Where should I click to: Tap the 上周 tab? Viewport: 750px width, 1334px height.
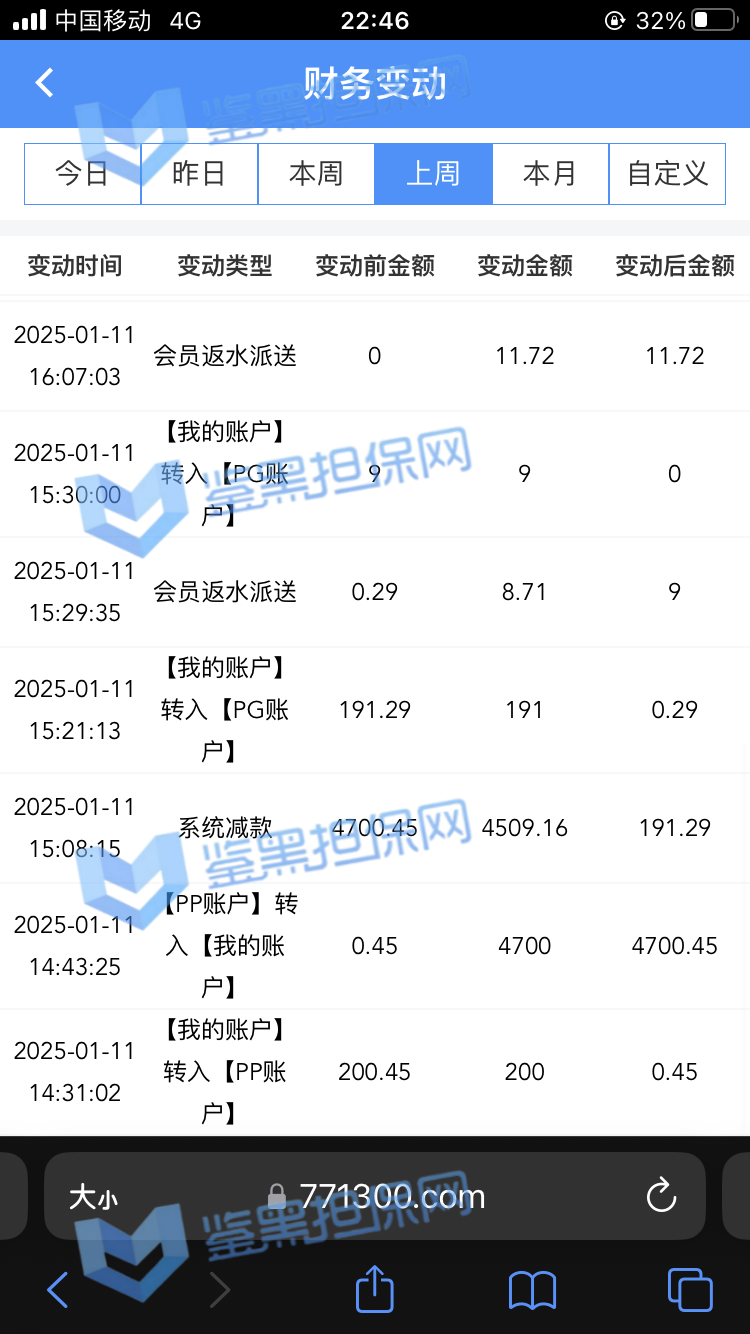(x=433, y=174)
